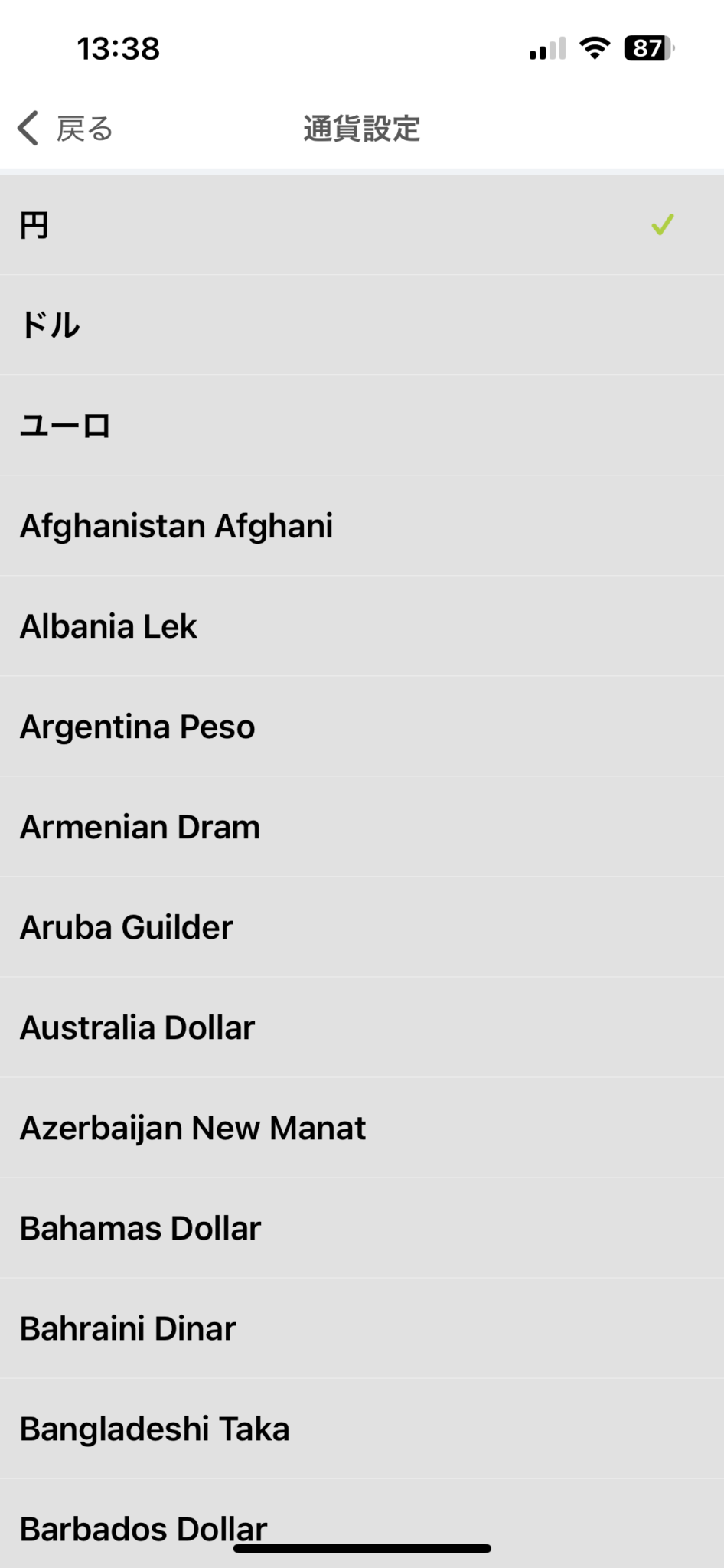This screenshot has height=1568, width=724.
Task: Go back with the 戻る button
Action: pos(66,129)
